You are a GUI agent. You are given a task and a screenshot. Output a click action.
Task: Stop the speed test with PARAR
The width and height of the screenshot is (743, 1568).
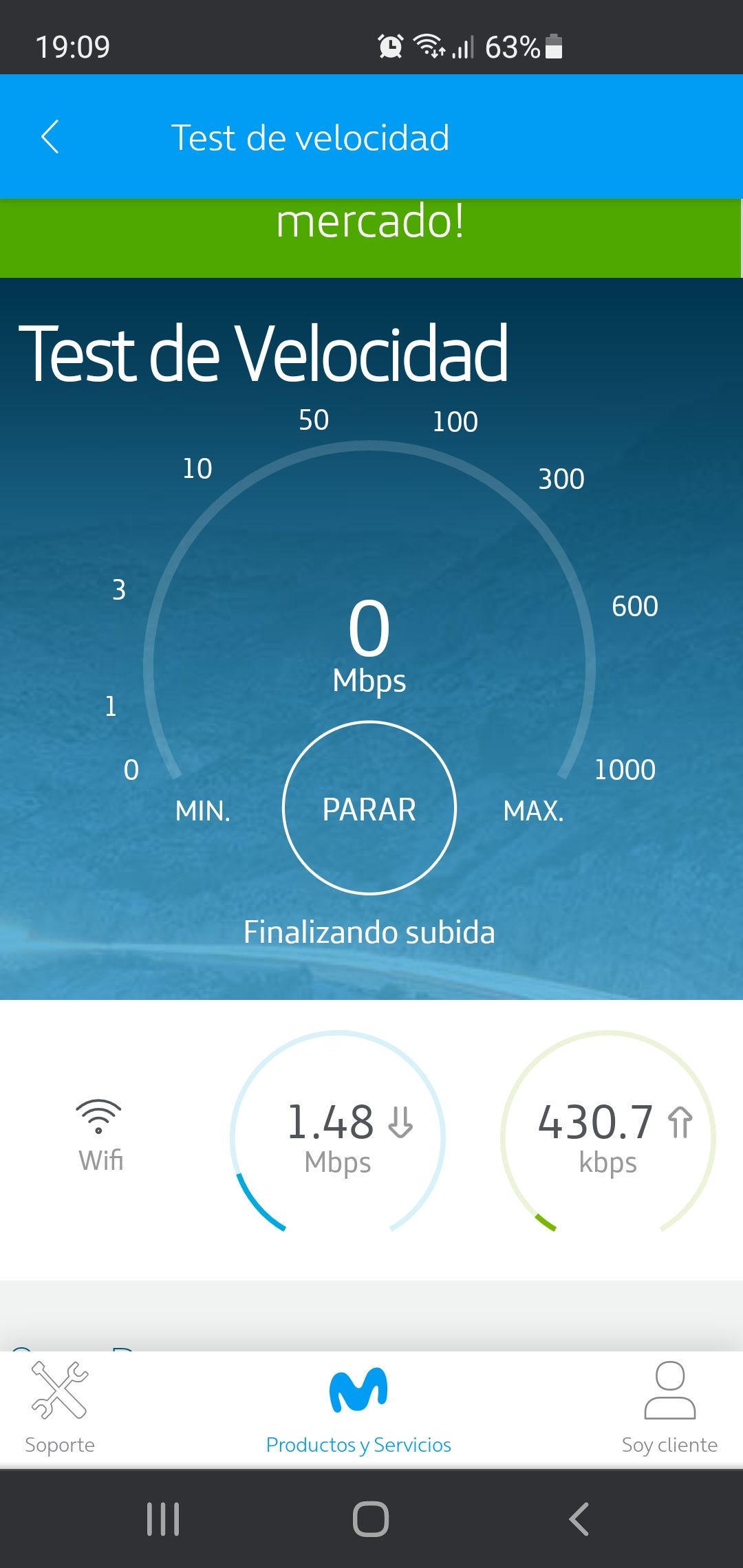tap(369, 808)
